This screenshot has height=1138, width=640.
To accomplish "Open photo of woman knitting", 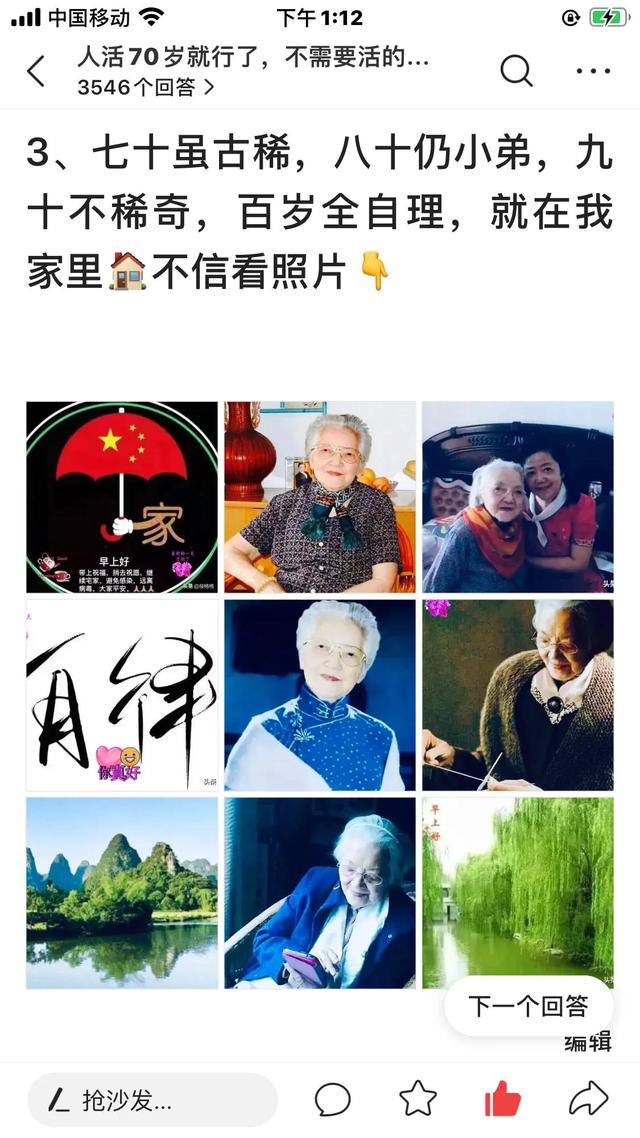I will coord(518,695).
